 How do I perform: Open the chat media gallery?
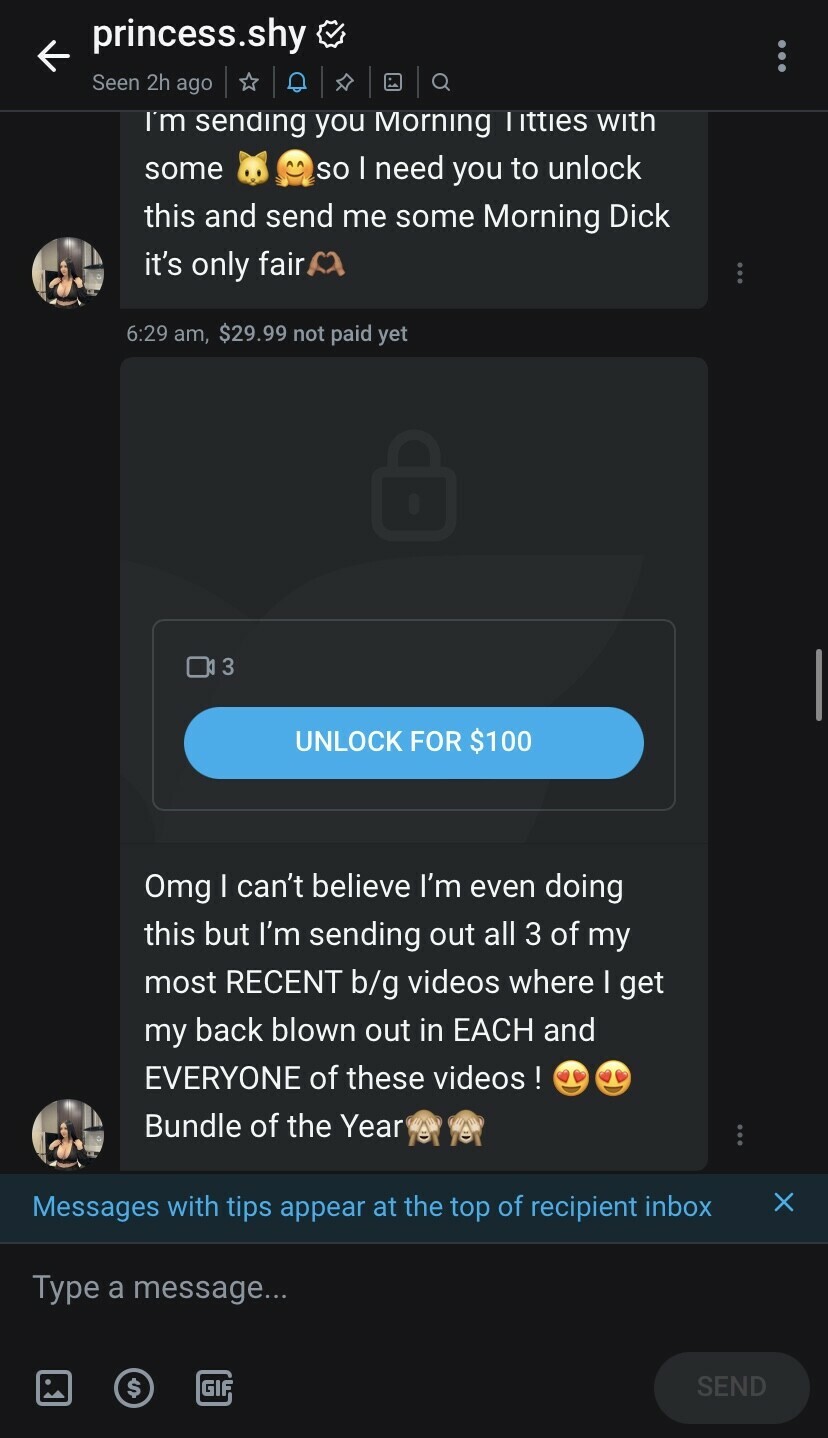point(393,83)
